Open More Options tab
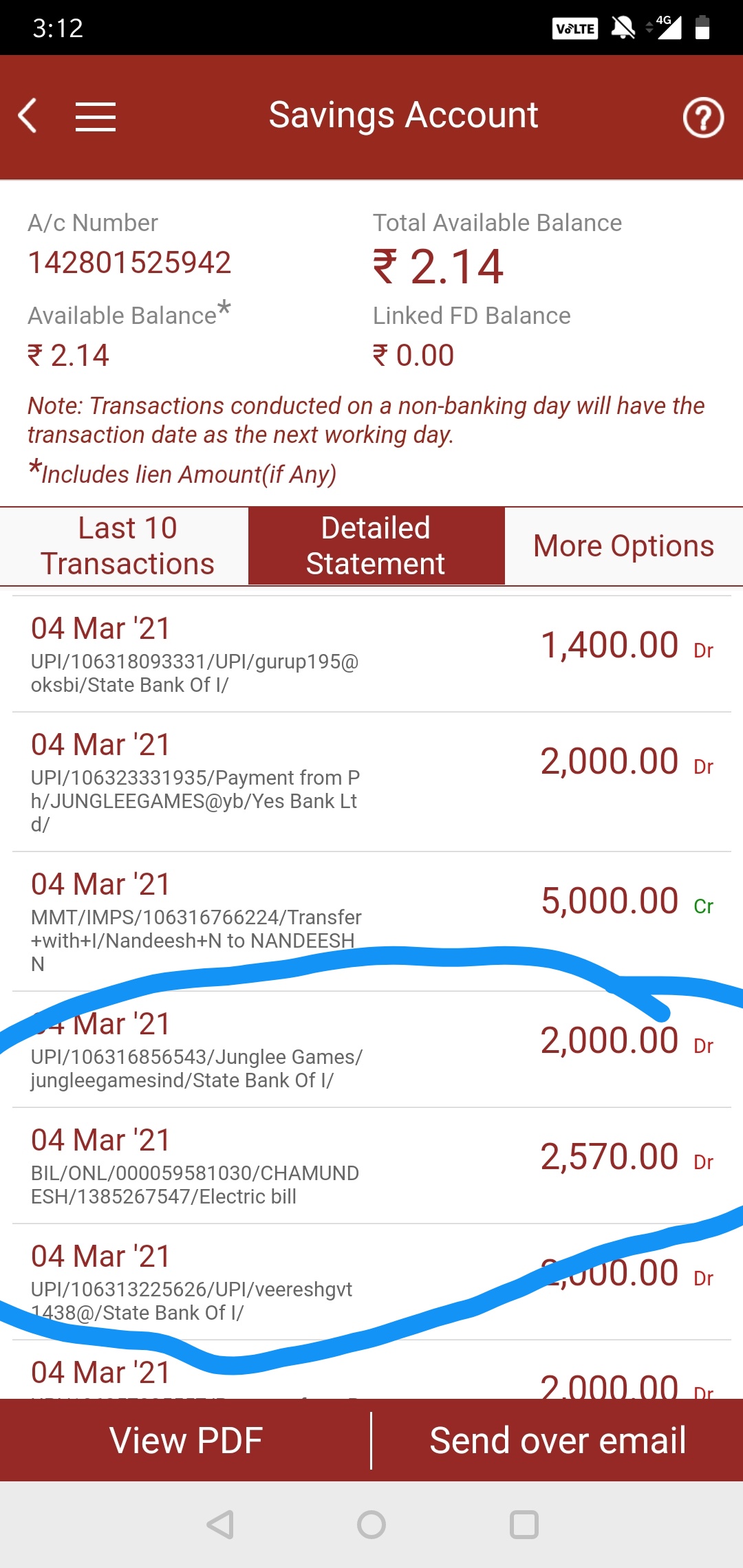The width and height of the screenshot is (743, 1568). tap(624, 546)
